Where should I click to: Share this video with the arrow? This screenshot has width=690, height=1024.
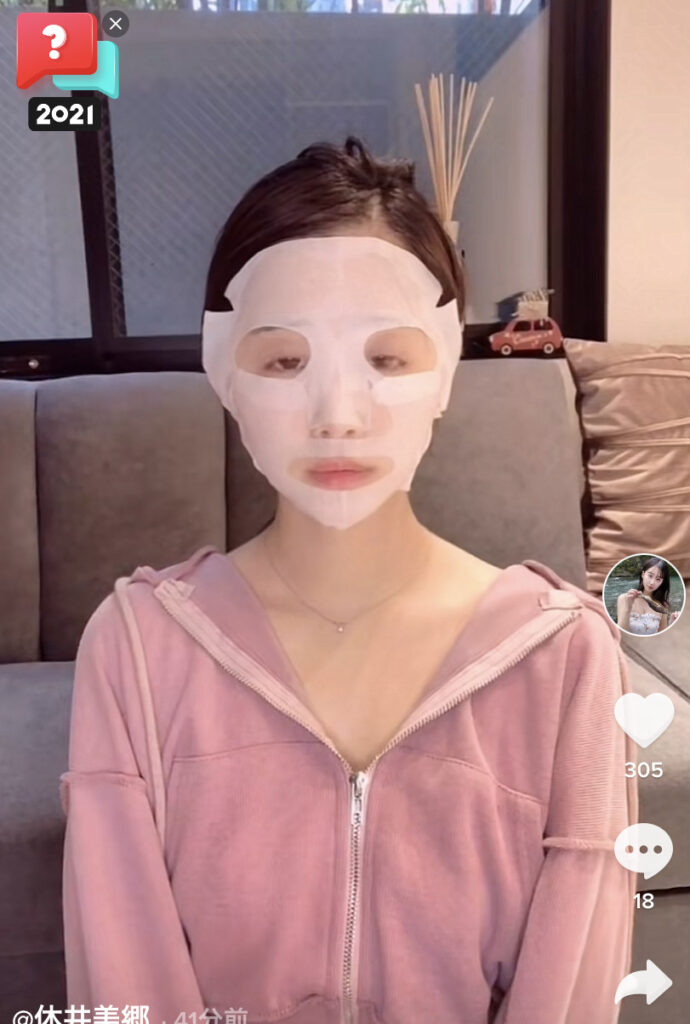(x=643, y=982)
